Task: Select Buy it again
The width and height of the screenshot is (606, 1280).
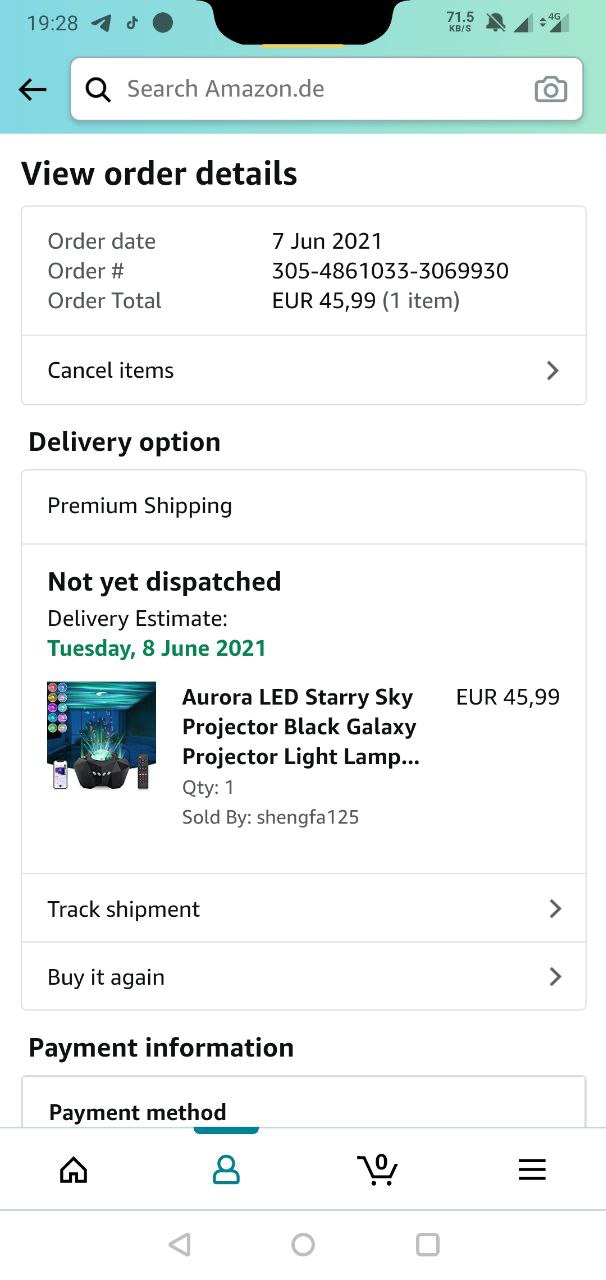Action: coord(303,977)
